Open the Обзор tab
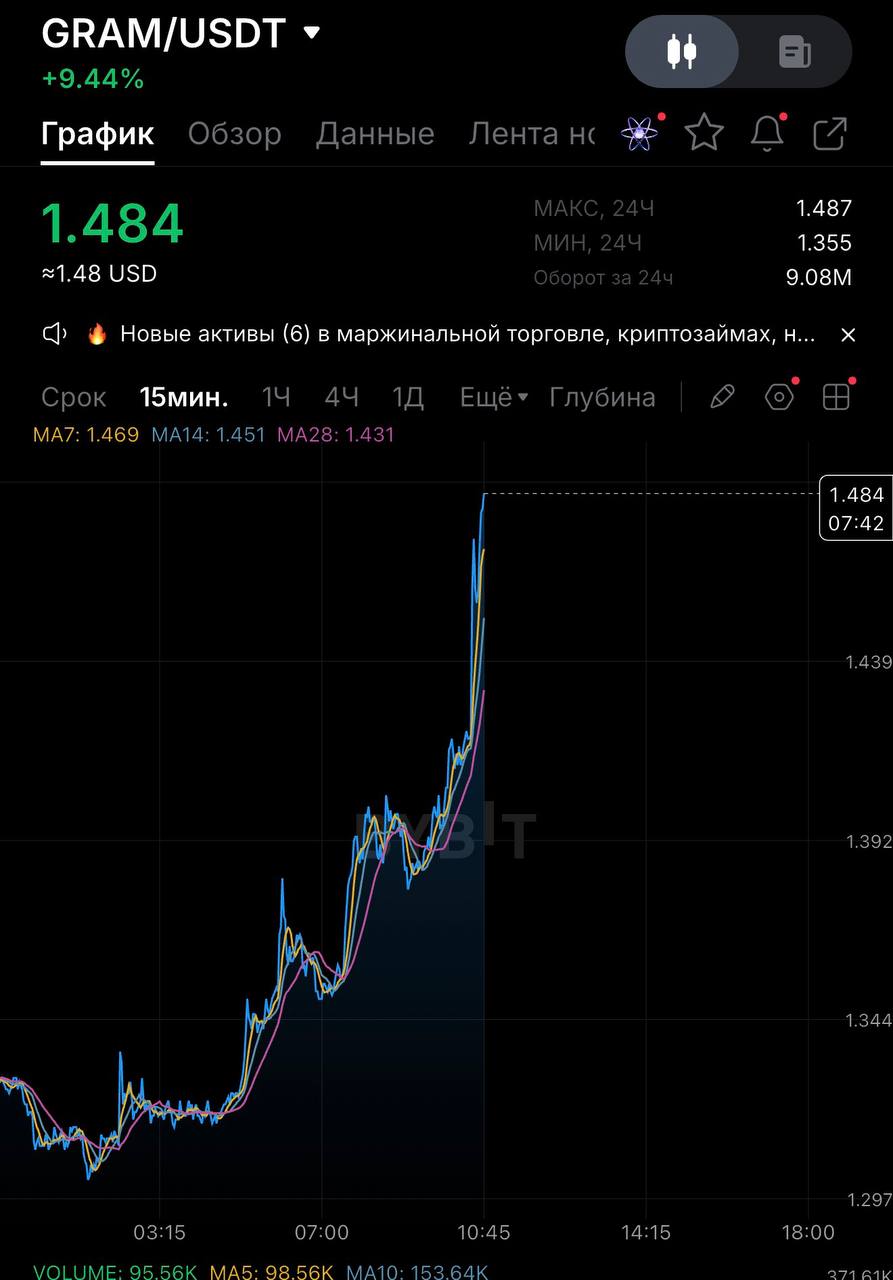Screen dimensions: 893x1280 (235, 134)
